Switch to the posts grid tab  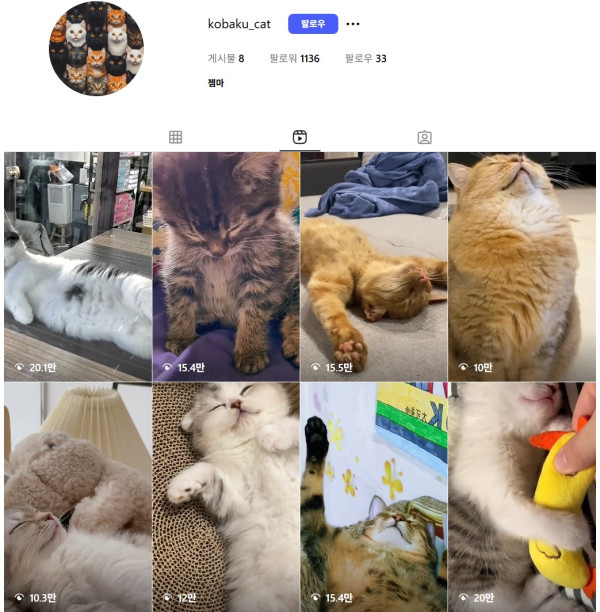(175, 137)
